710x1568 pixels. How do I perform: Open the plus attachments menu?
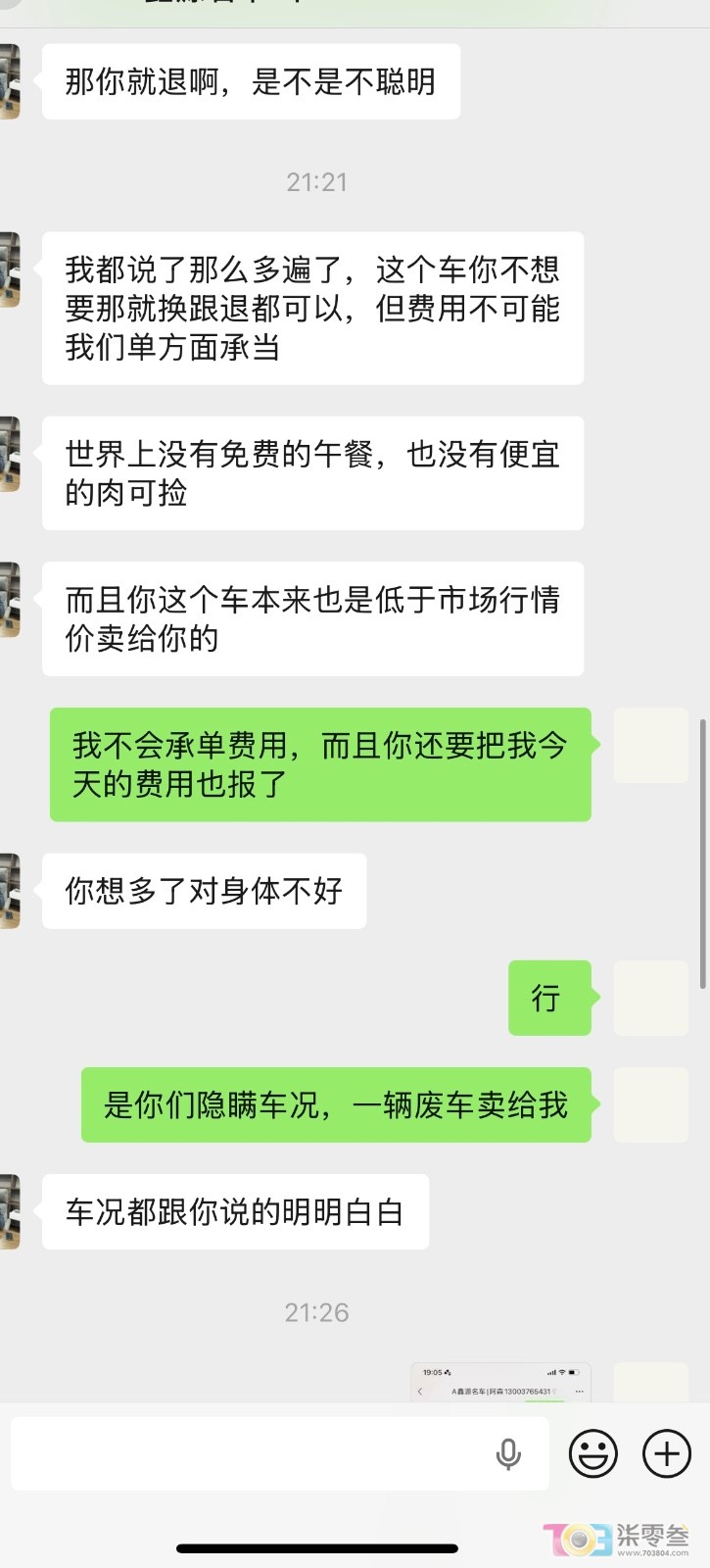(667, 1452)
